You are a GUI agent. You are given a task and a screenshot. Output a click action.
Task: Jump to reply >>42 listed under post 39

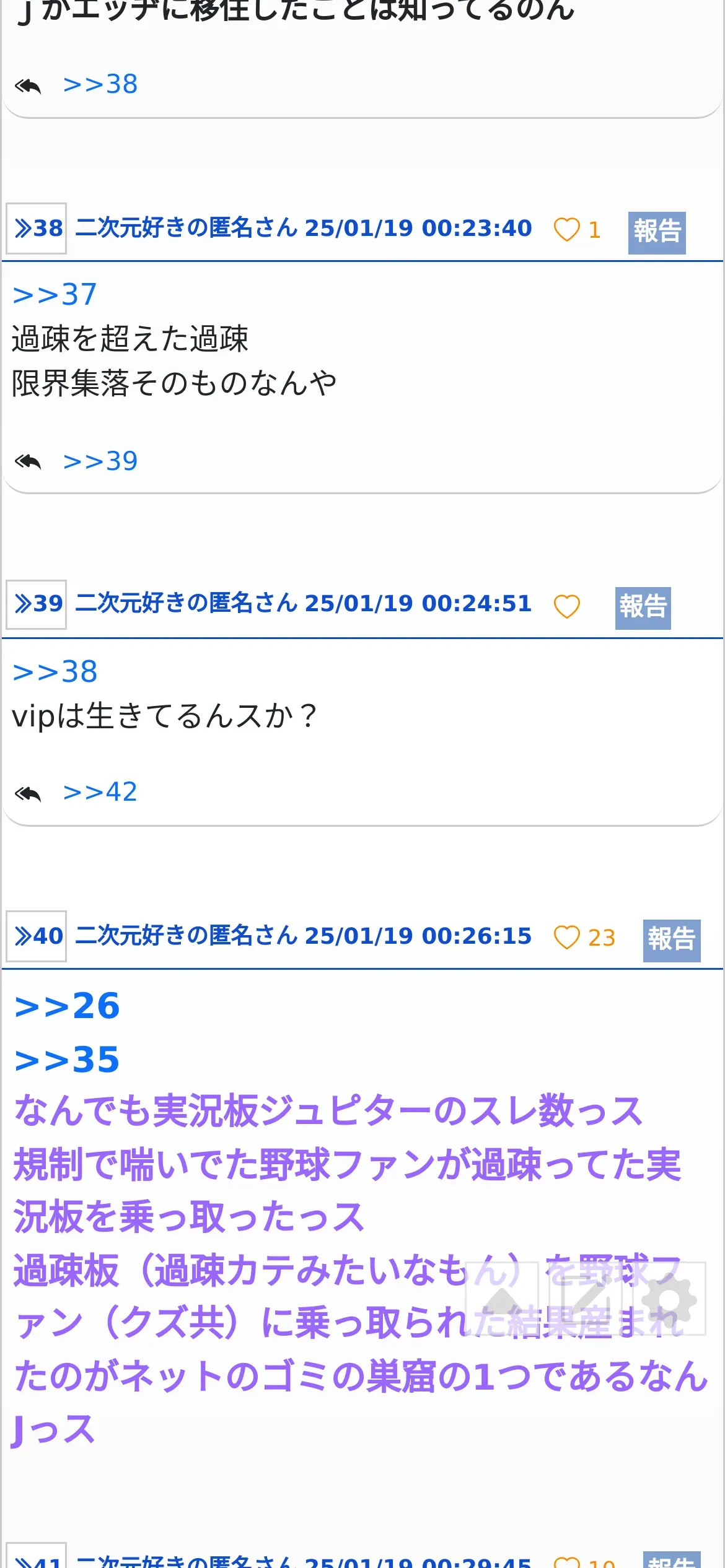pos(100,792)
